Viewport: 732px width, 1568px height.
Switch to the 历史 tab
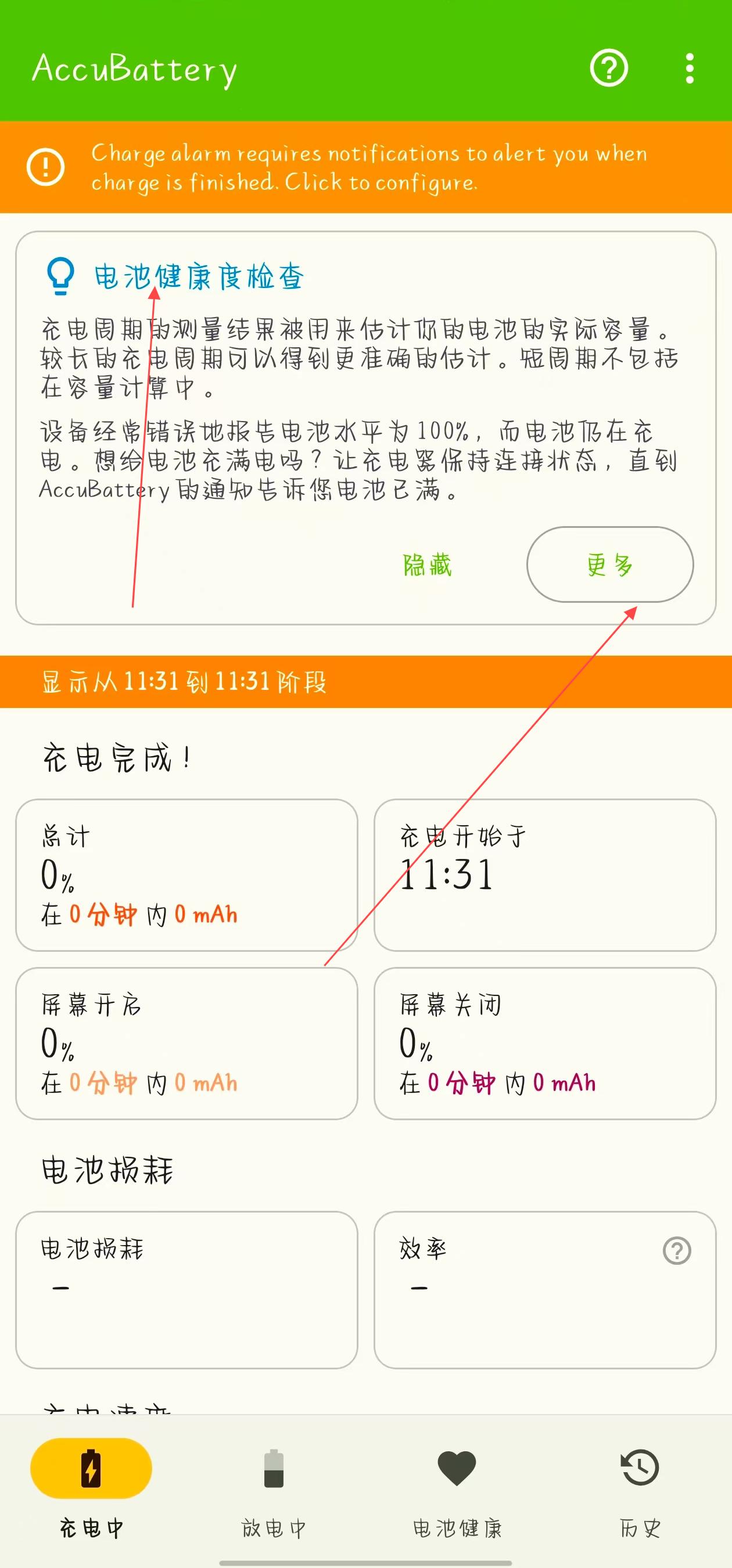pos(640,1485)
